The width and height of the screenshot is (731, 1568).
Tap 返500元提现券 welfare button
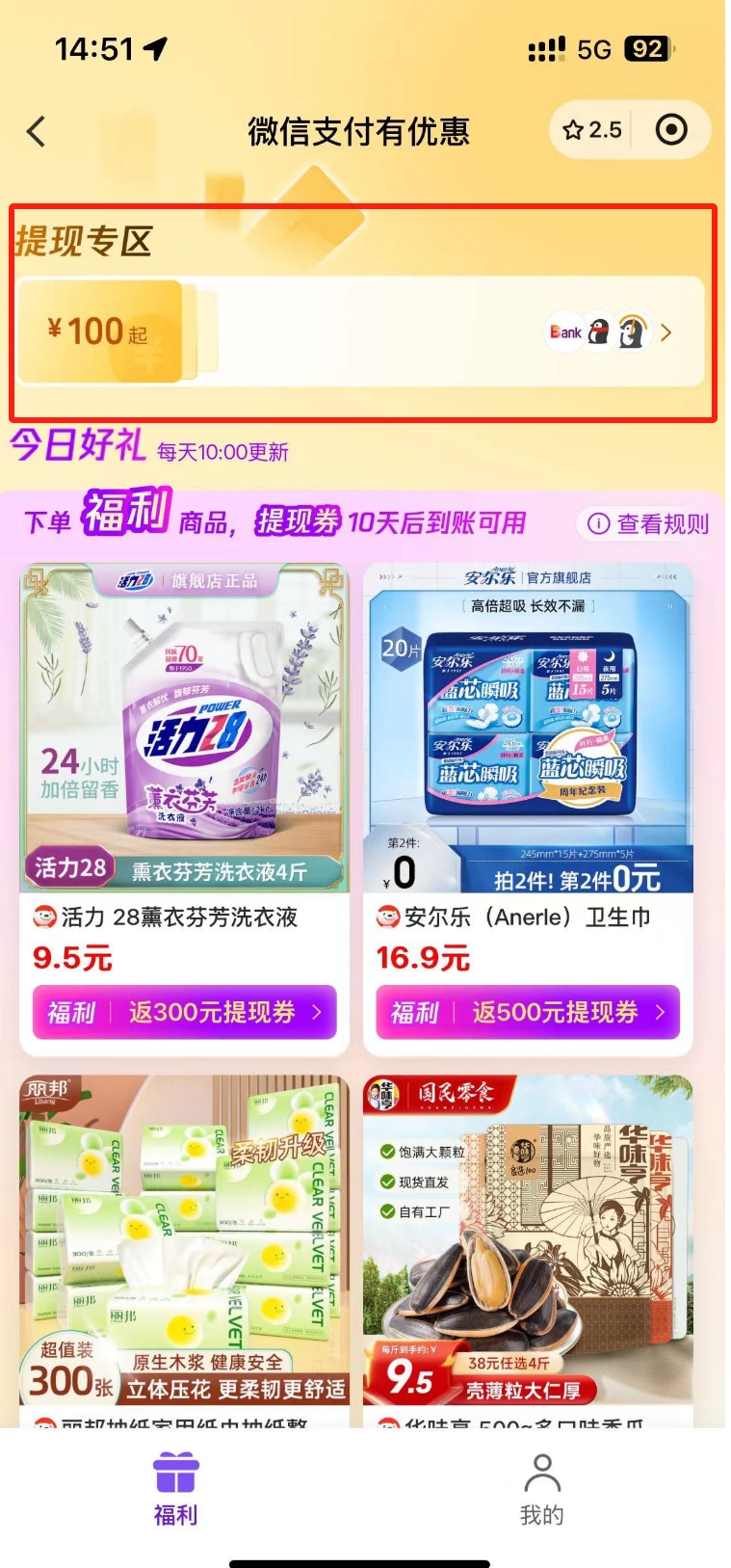click(x=527, y=1012)
